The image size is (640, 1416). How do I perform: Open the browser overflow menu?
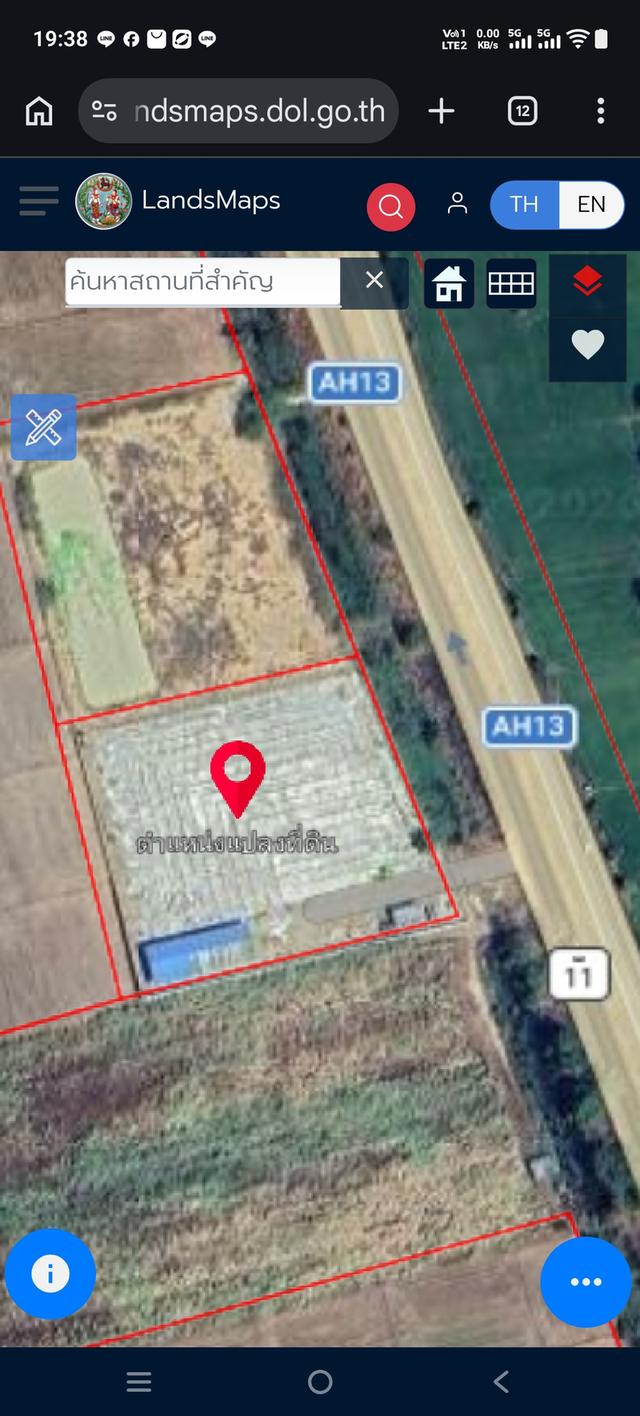pyautogui.click(x=600, y=111)
